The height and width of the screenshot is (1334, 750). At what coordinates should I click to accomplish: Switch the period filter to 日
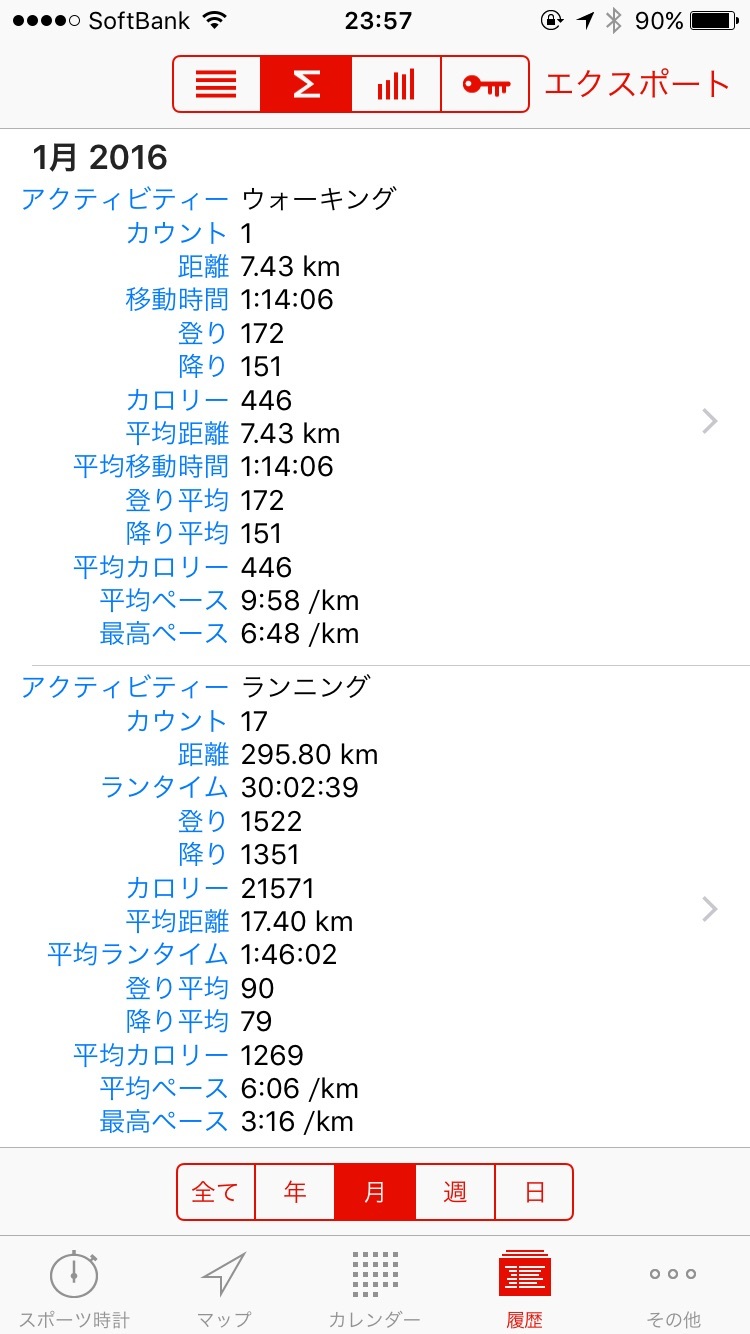point(534,1192)
